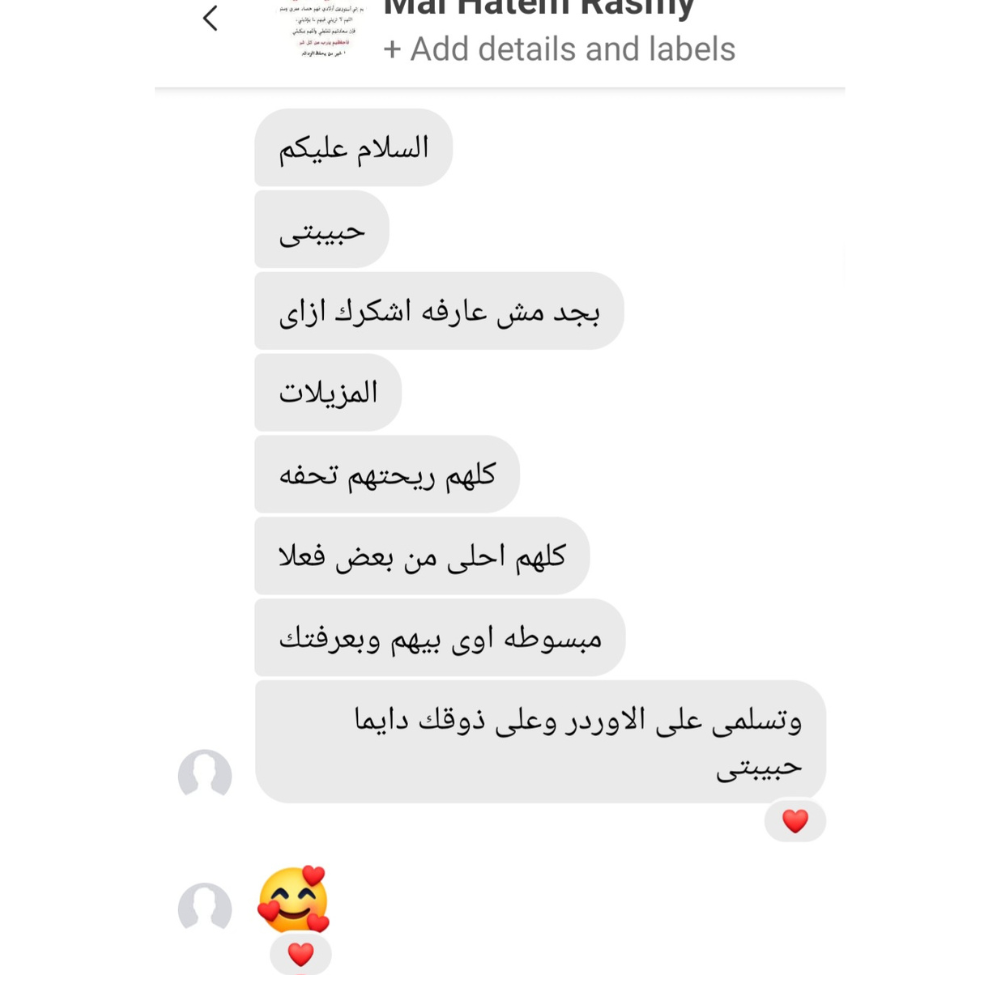The image size is (1000, 1000).
Task: View heart reaction on the last text message
Action: coord(795,822)
